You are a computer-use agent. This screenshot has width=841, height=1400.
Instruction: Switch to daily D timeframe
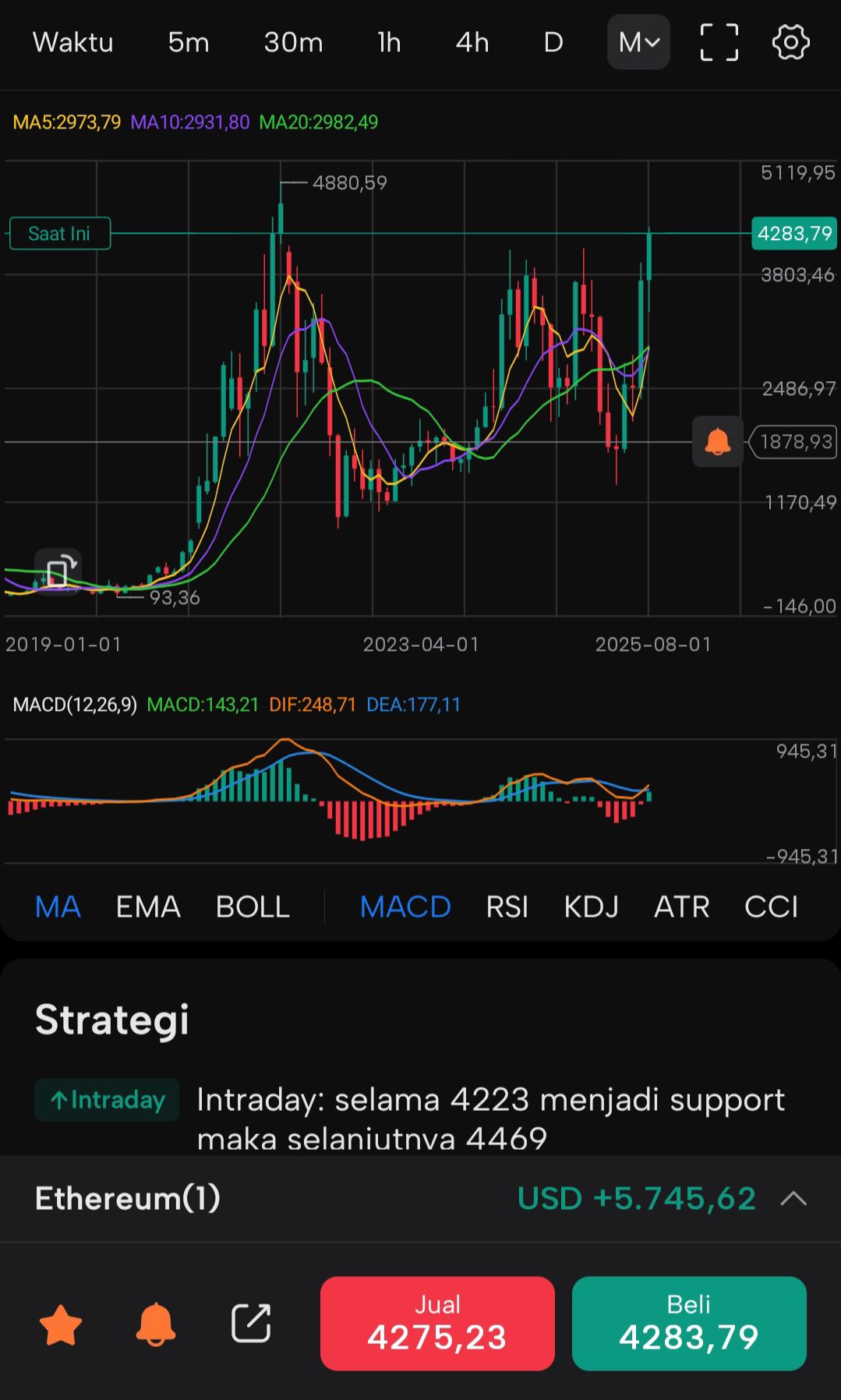(553, 42)
